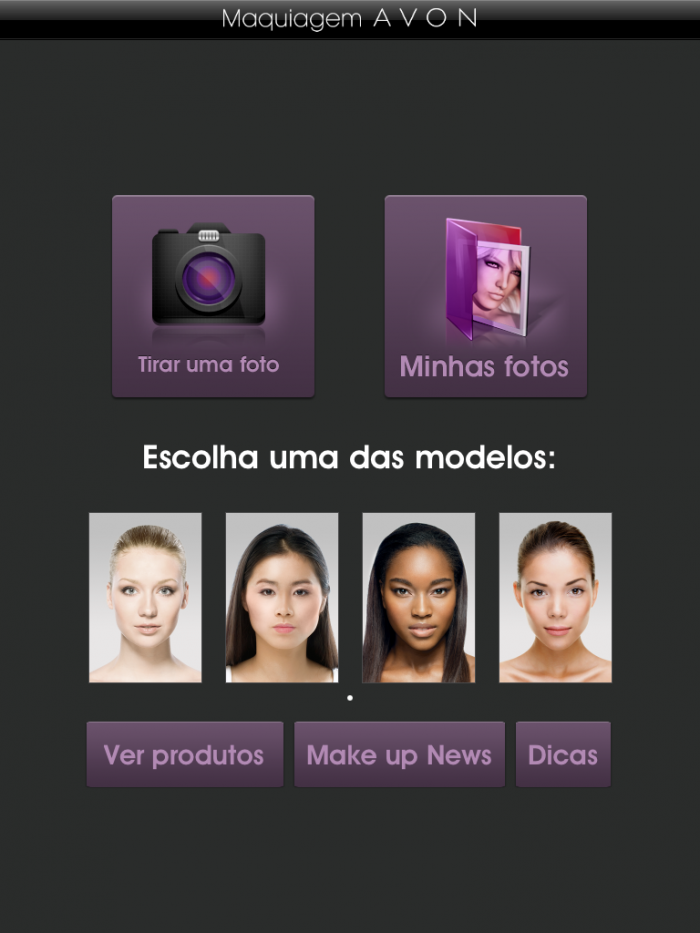Open the Dicas section

click(x=563, y=754)
